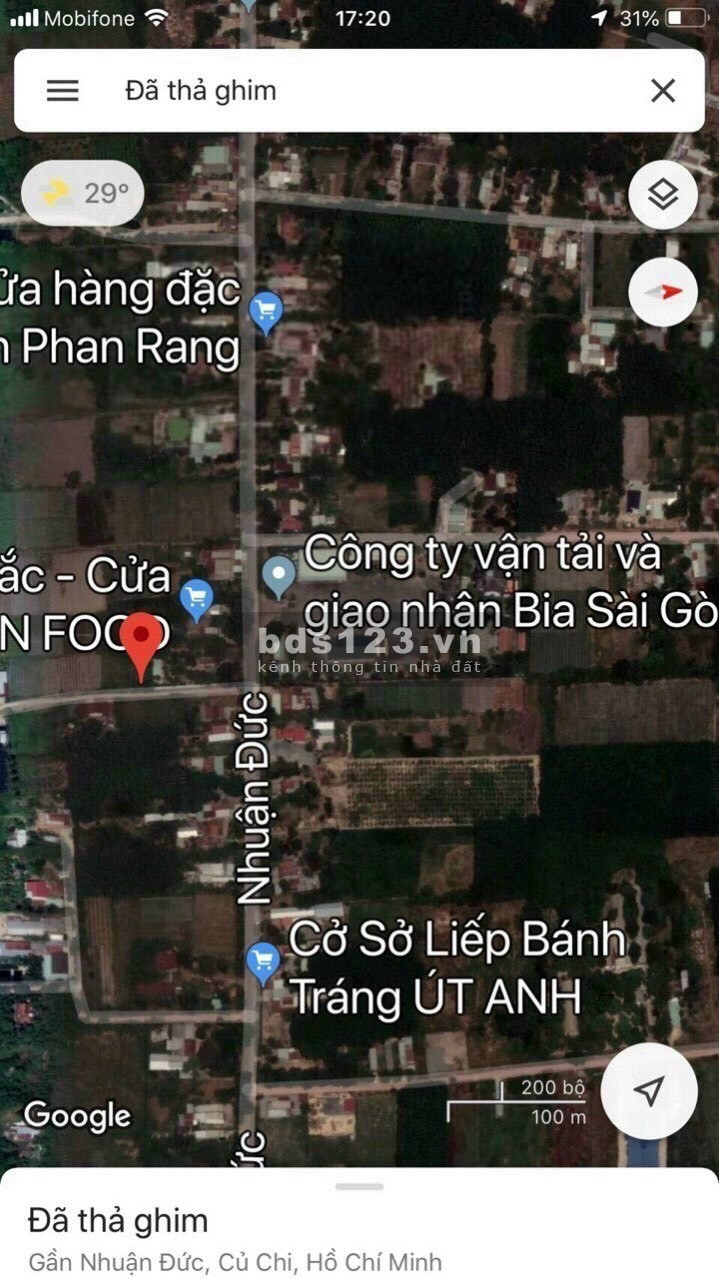Center map on my location

point(650,1091)
